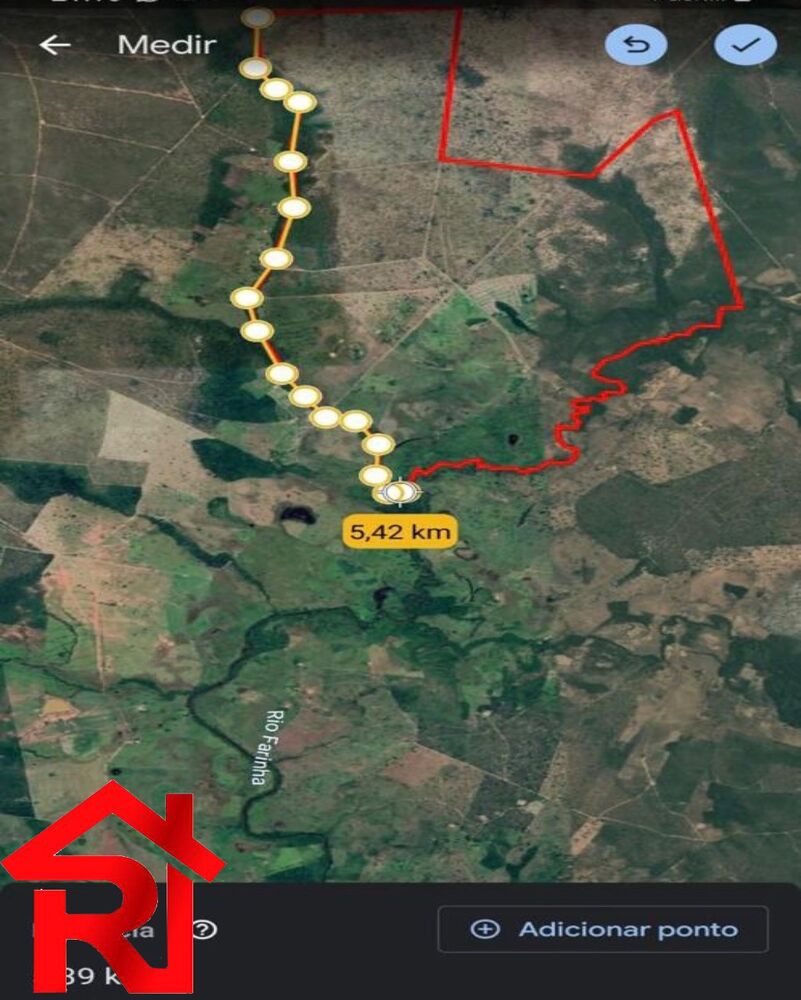
Task: Tap the Adicionar ponto button
Action: [x=603, y=929]
